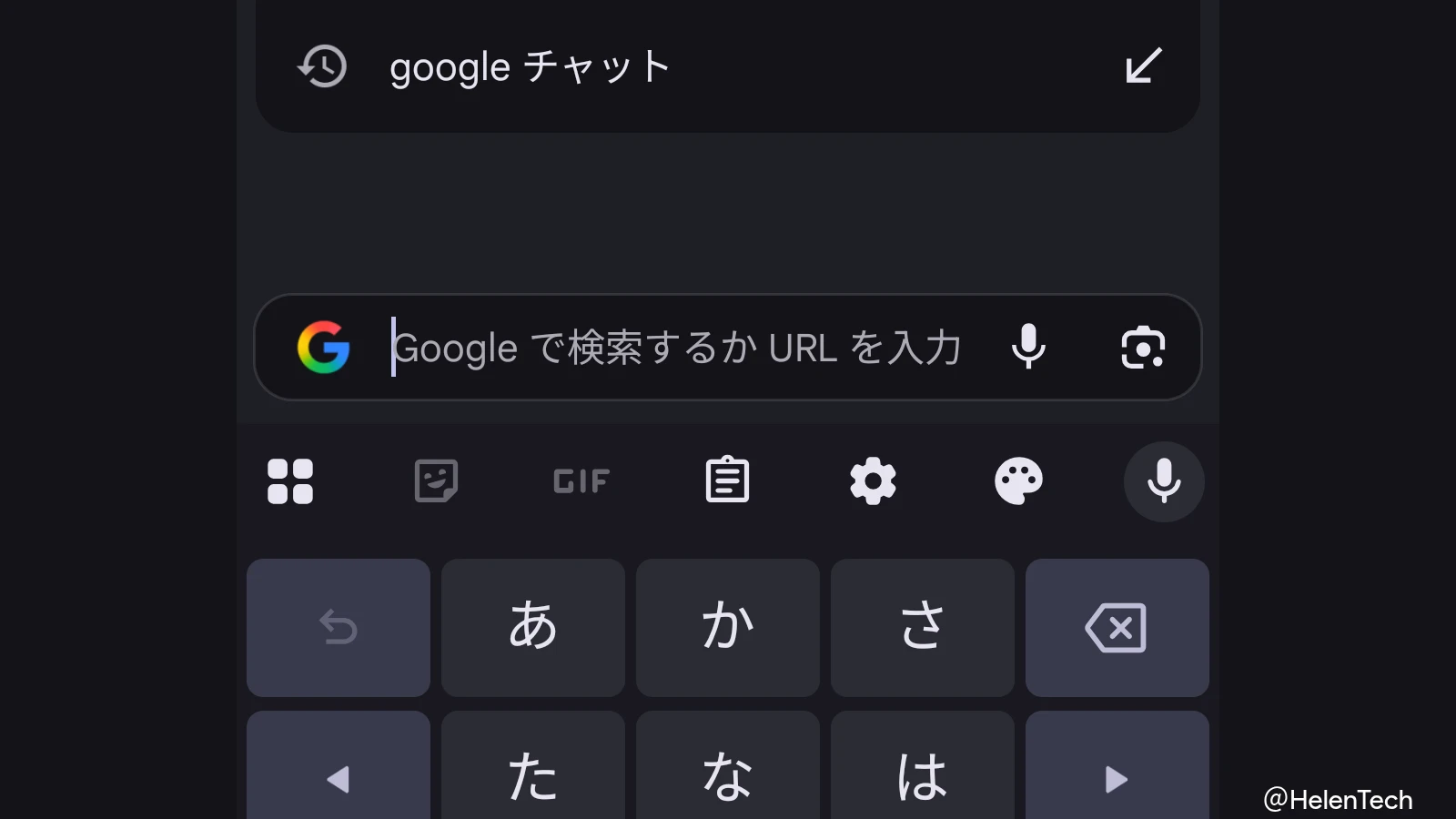Open Google Lens camera search

tap(1143, 348)
